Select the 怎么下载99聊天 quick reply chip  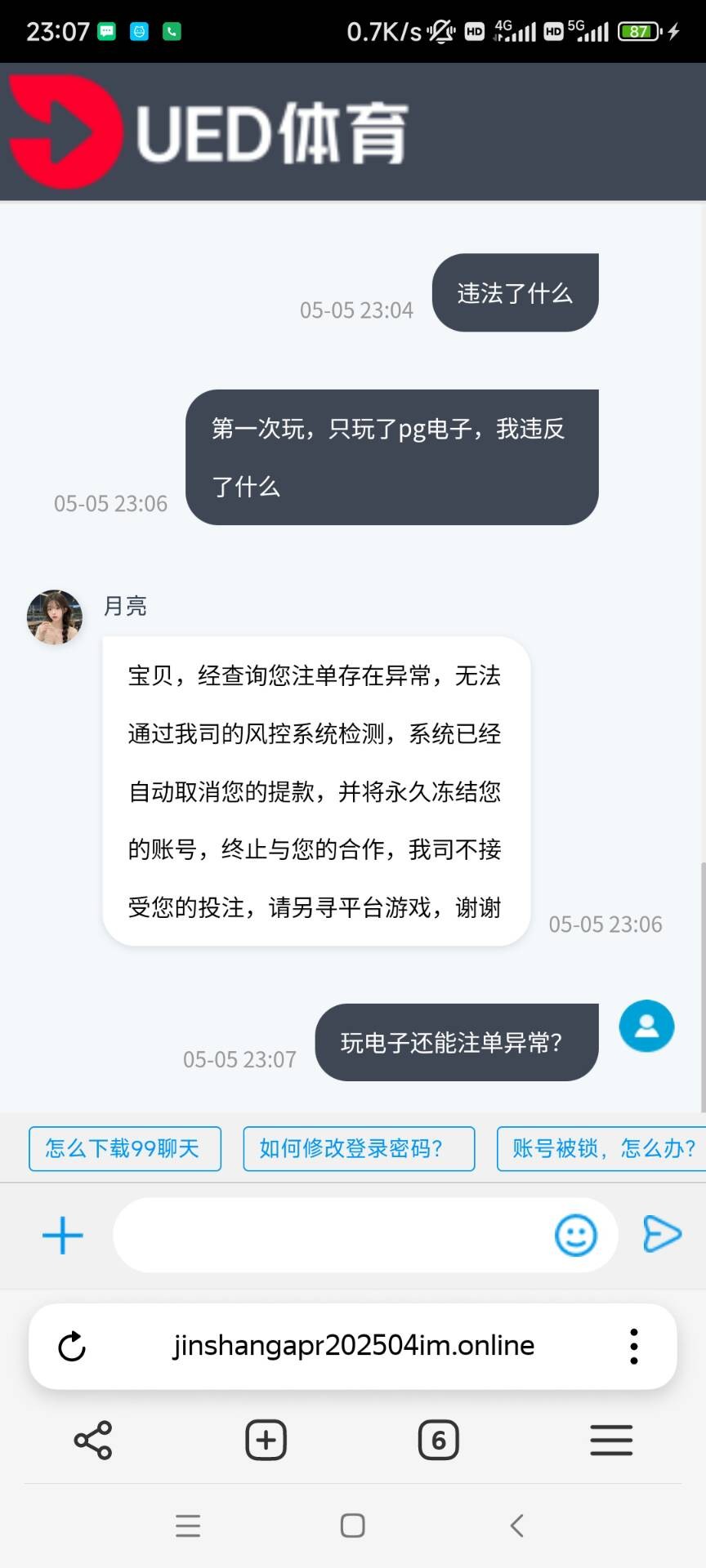[x=124, y=1148]
